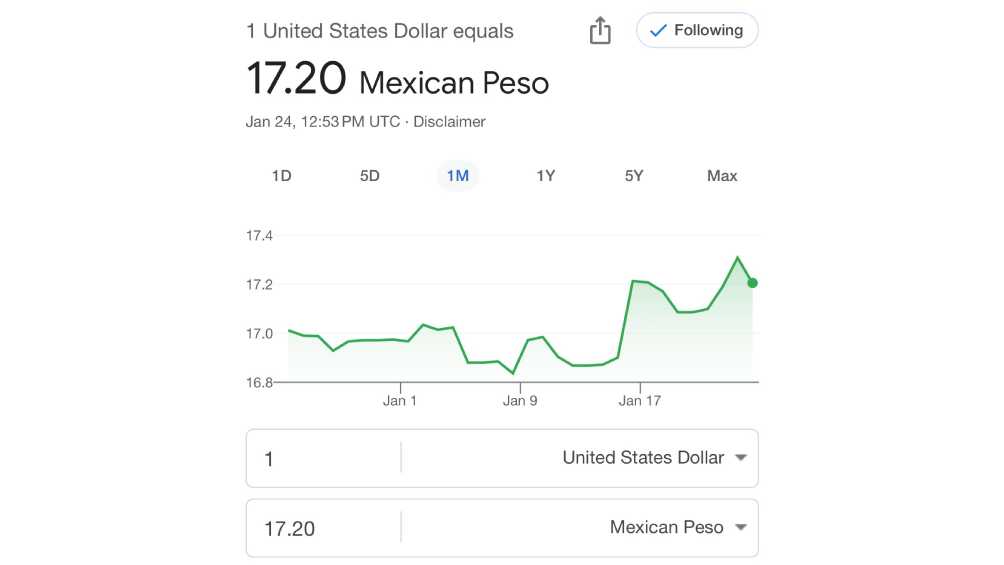Switch to the 1D chart range
The image size is (1004, 565).
coord(281,176)
